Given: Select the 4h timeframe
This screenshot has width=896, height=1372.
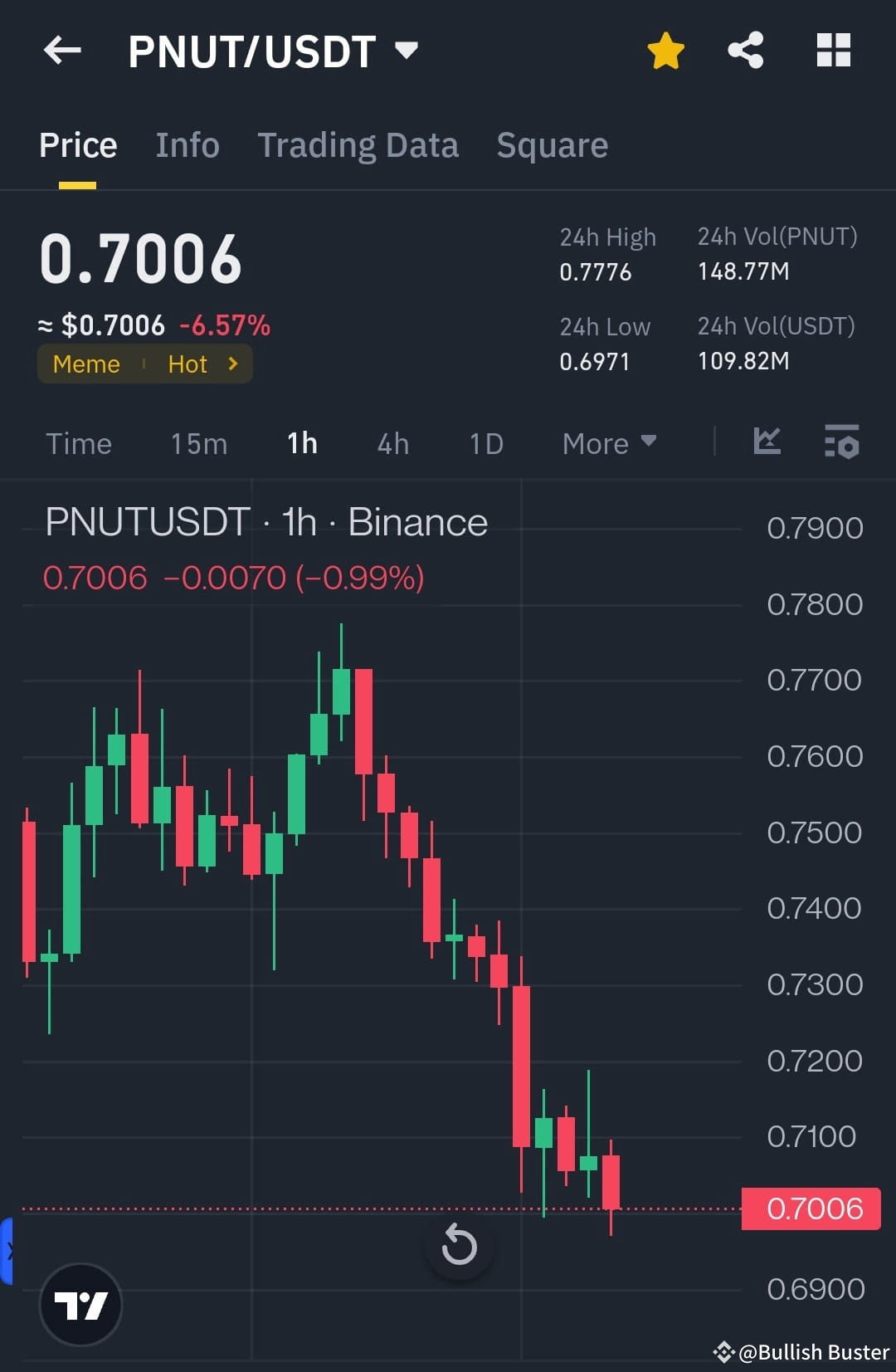Looking at the screenshot, I should (x=392, y=443).
